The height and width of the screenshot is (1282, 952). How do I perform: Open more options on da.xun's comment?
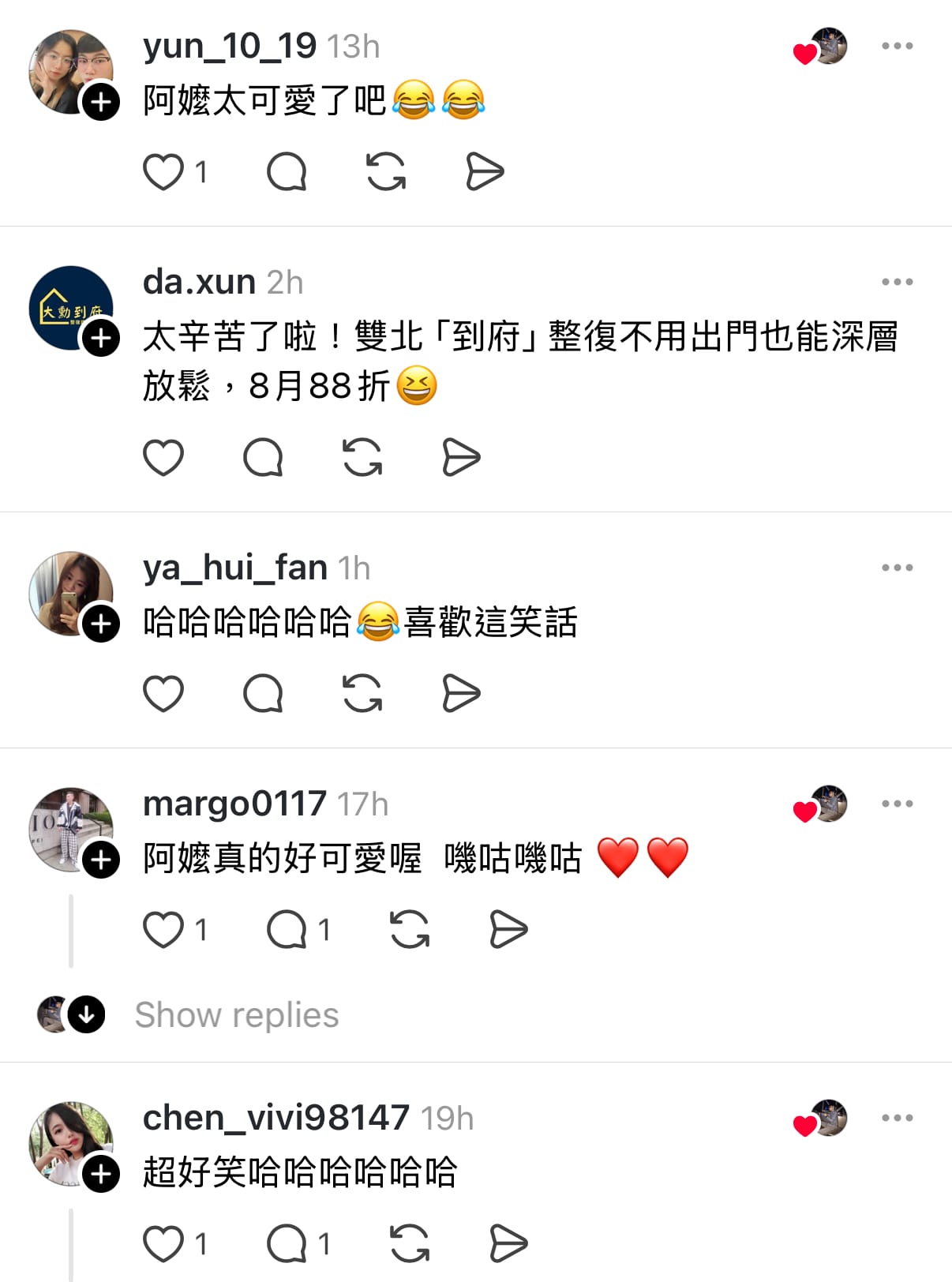pyautogui.click(x=898, y=283)
